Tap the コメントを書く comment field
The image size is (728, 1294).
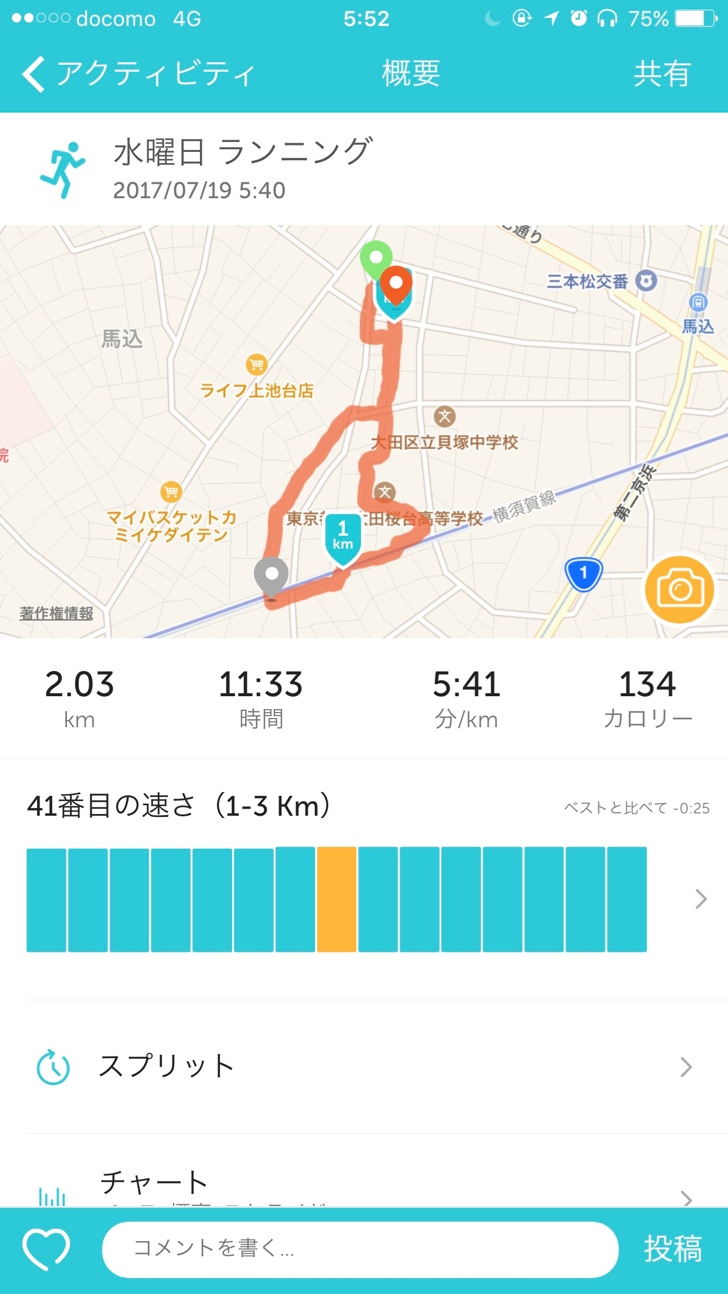click(x=360, y=1249)
